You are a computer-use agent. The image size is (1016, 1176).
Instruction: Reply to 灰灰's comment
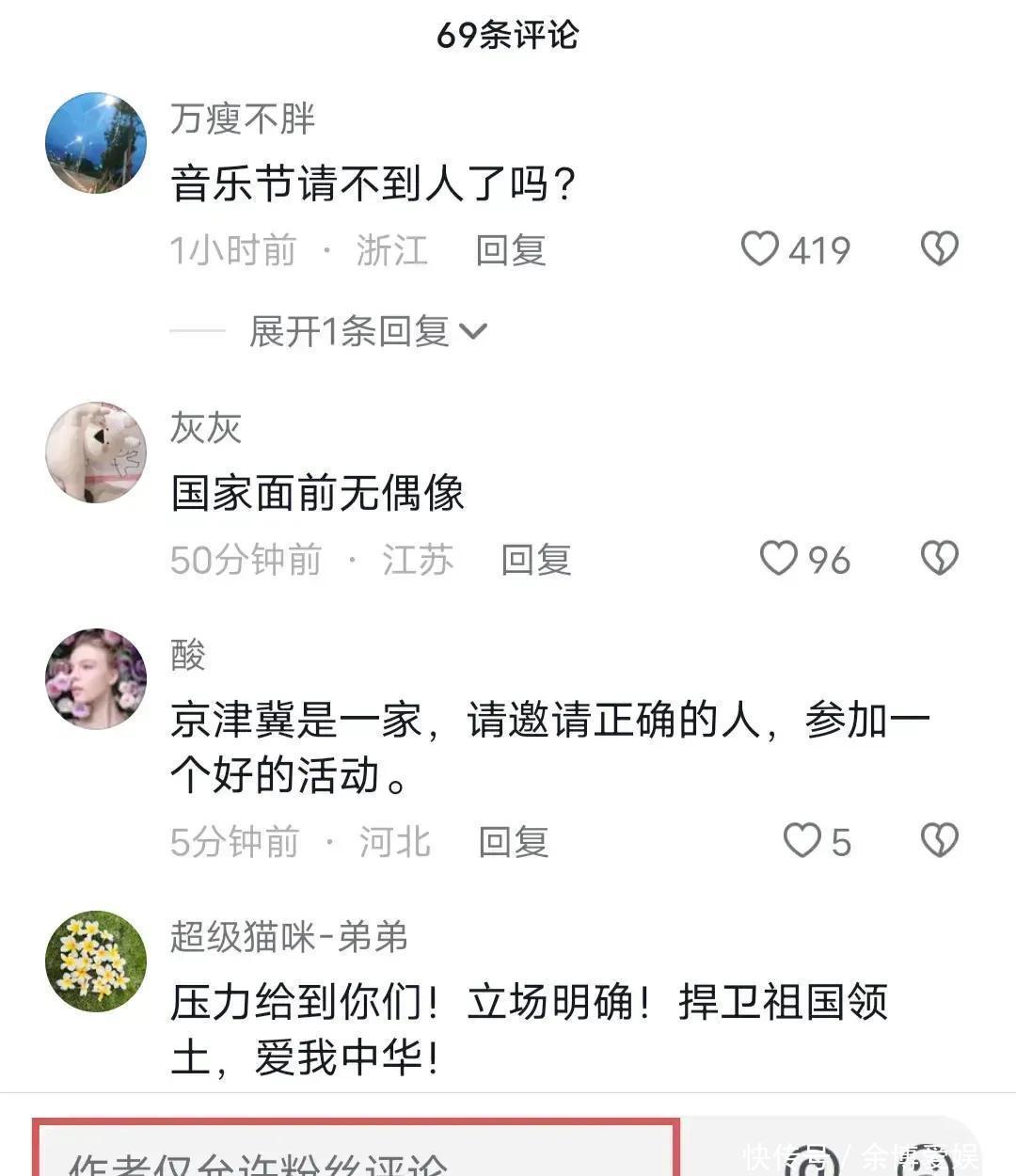pos(536,560)
